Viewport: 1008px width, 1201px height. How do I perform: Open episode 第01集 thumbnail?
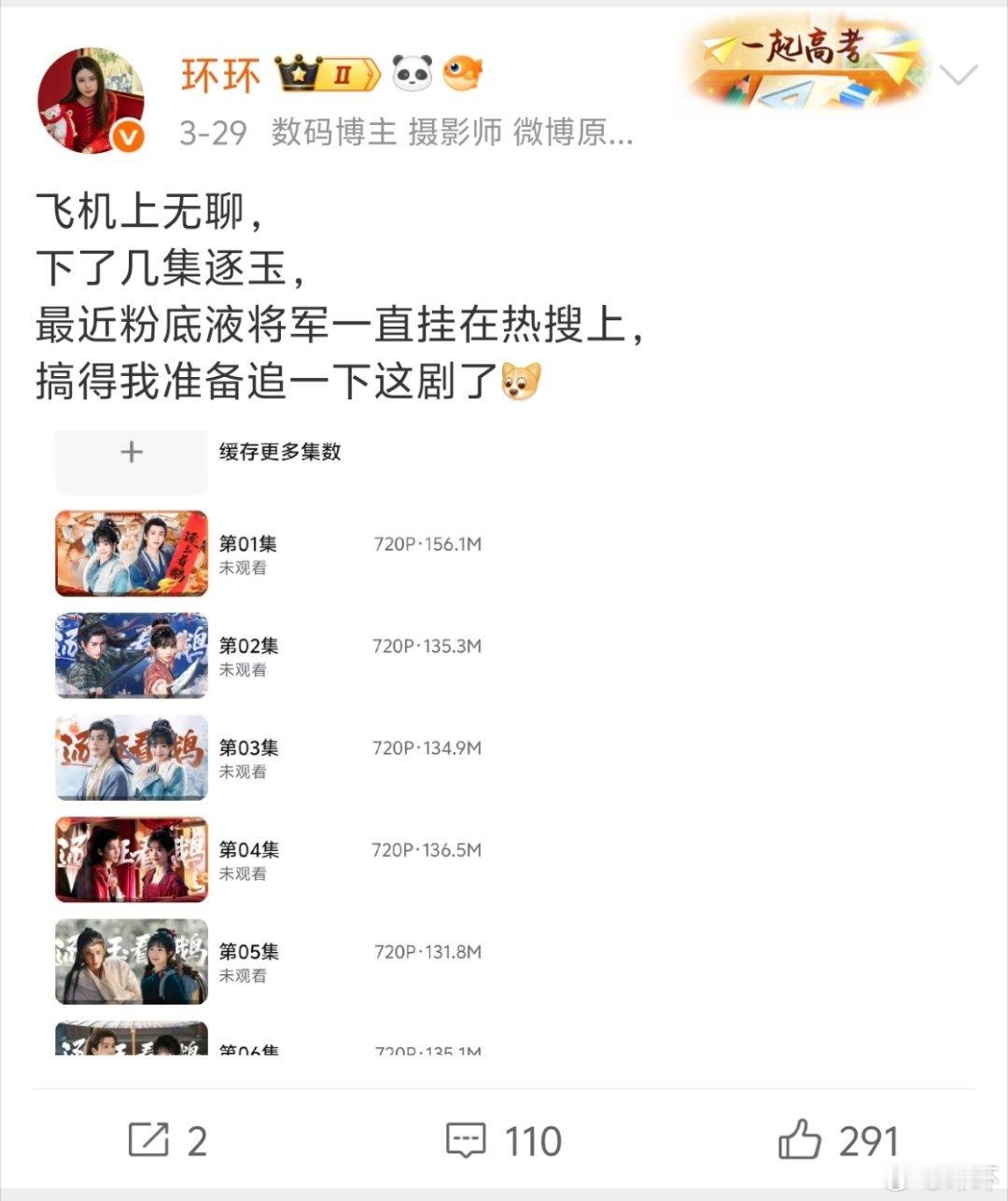click(131, 552)
